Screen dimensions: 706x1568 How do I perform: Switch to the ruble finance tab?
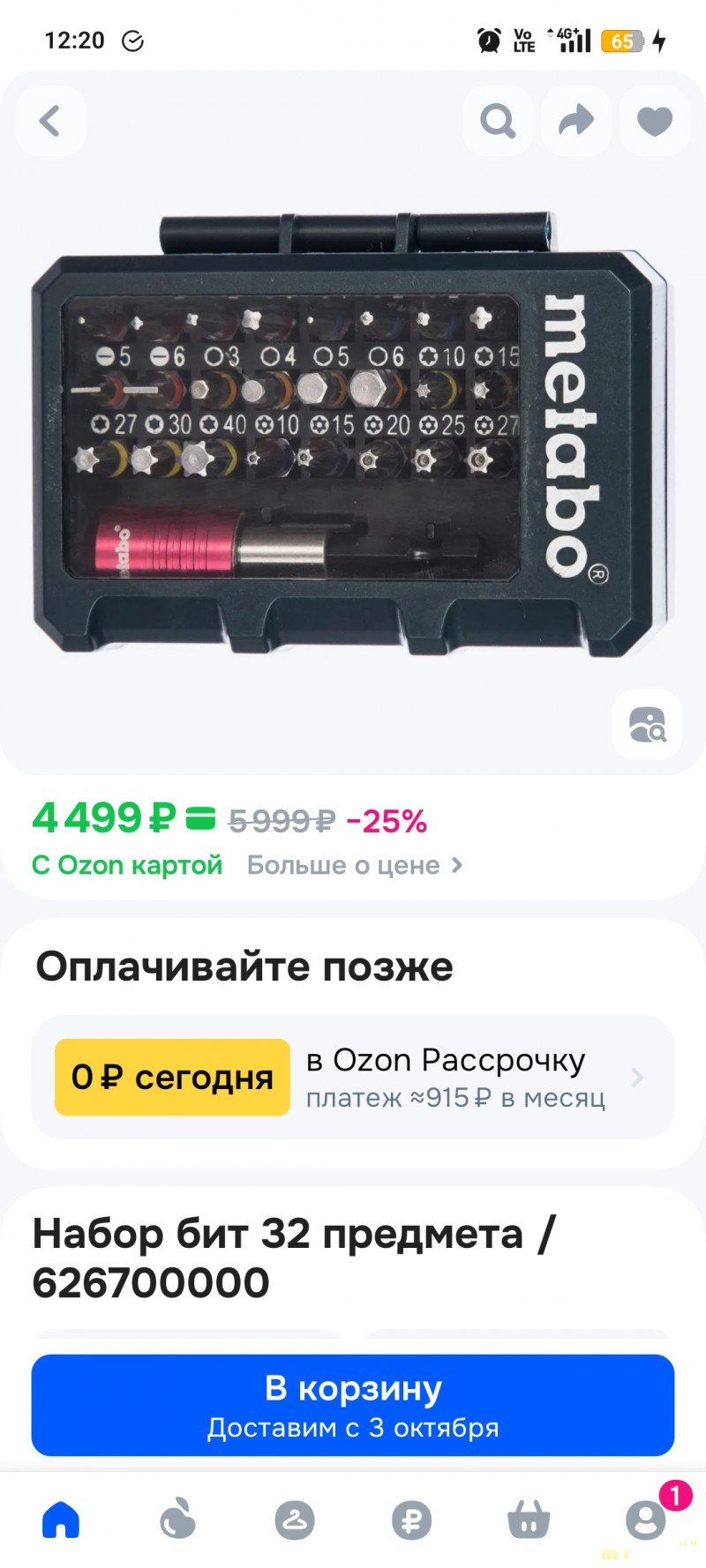pos(411,1520)
